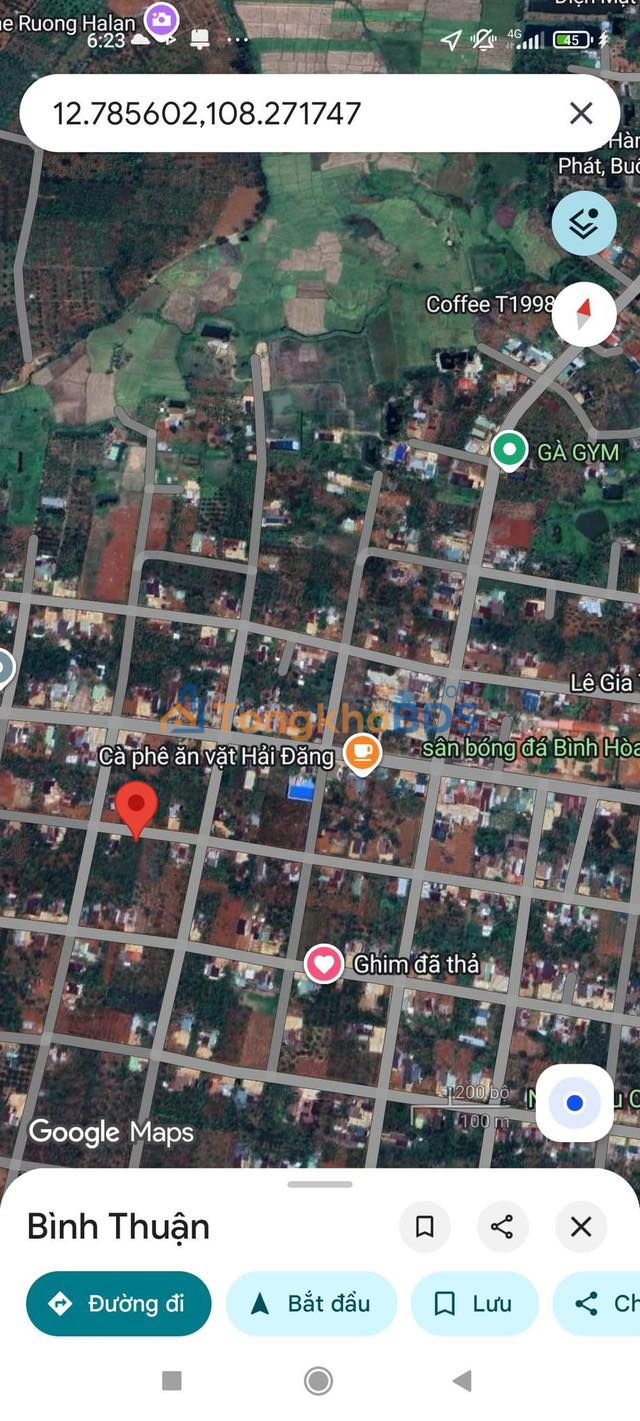This screenshot has height=1421, width=640.
Task: Start navigation with Bắt đầu
Action: tap(311, 1303)
